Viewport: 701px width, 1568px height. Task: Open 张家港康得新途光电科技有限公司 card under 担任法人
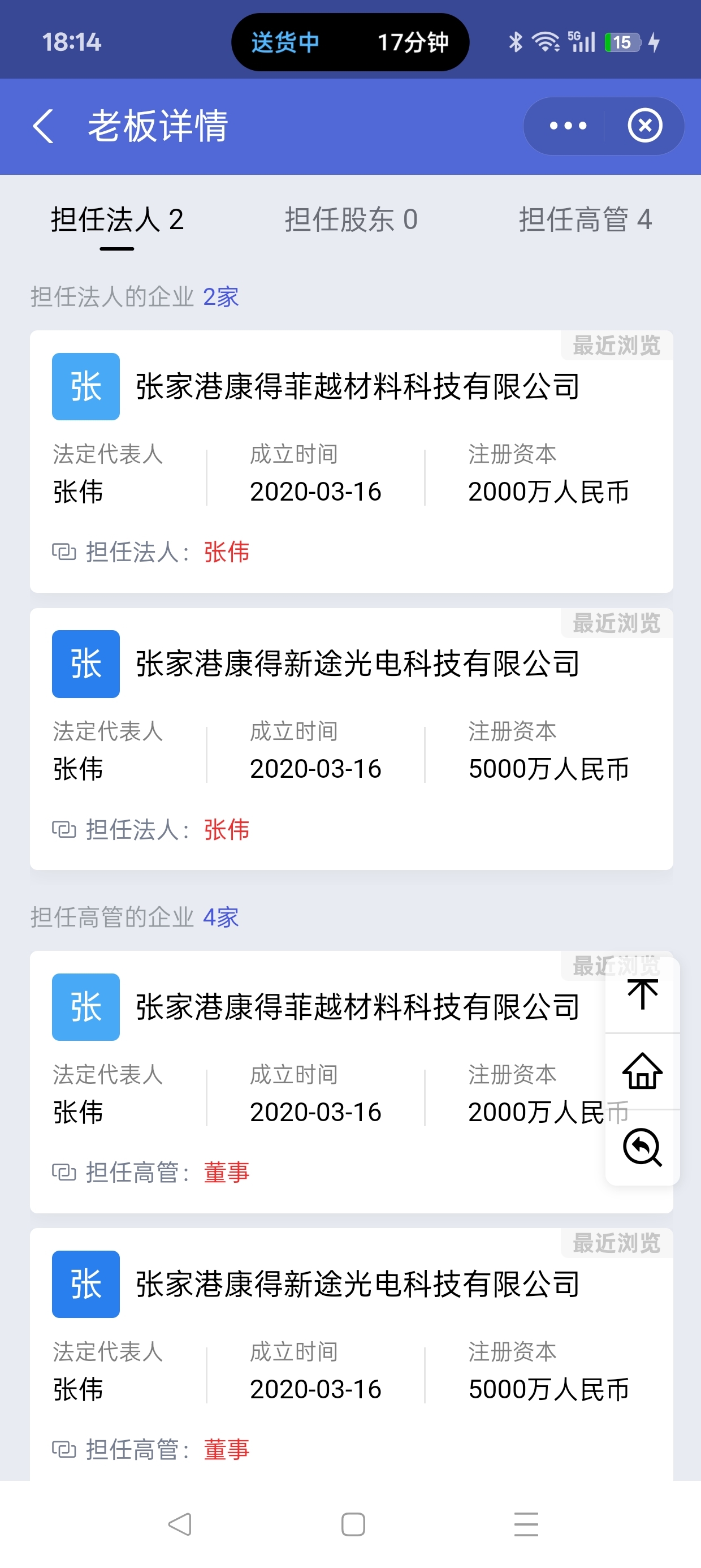pos(351,738)
